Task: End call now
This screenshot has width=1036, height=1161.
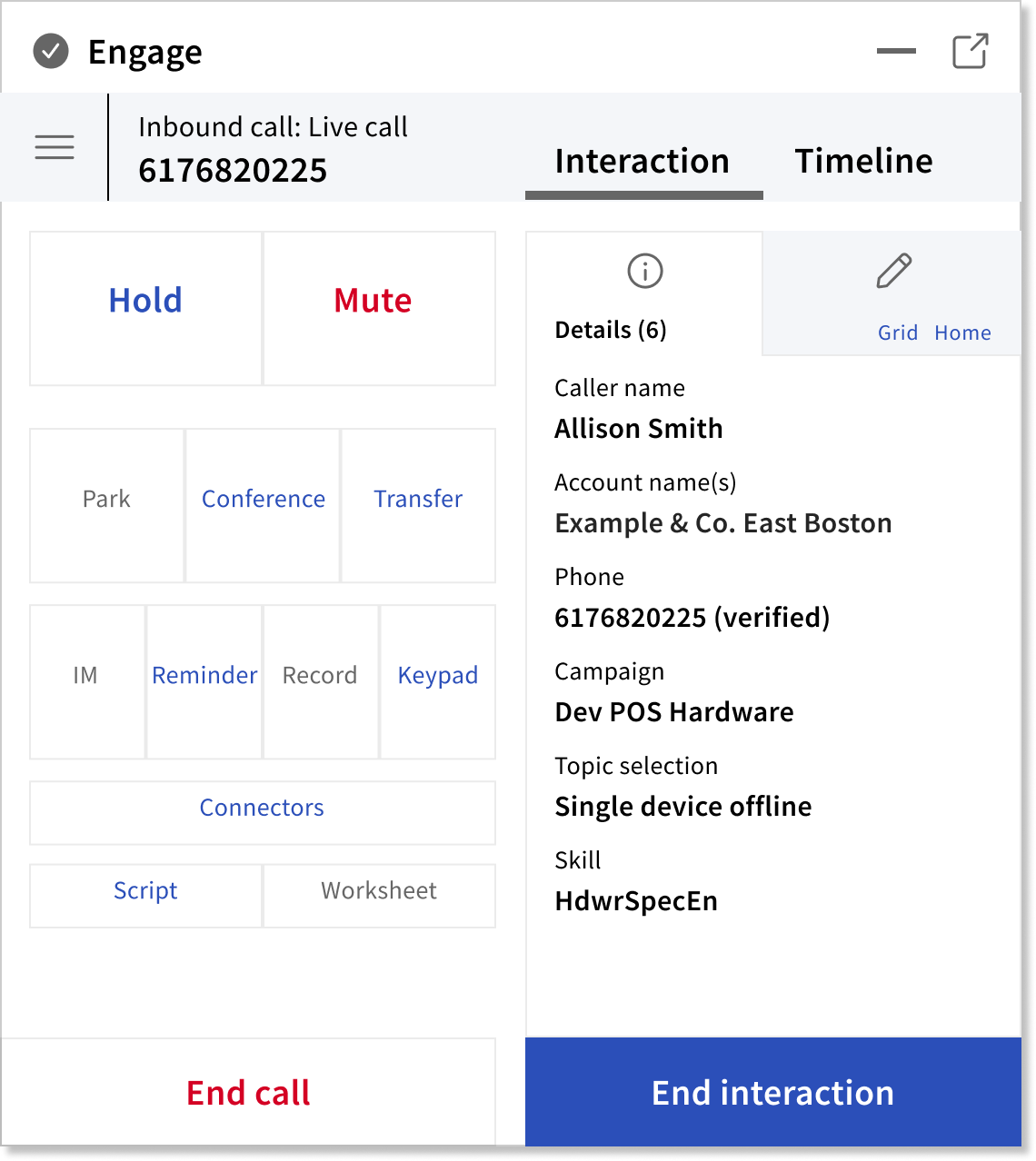Action: pos(248,1092)
